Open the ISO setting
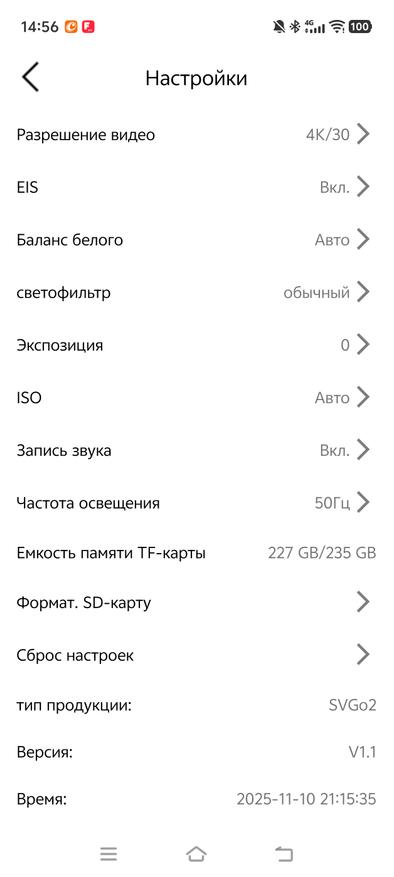 point(197,398)
